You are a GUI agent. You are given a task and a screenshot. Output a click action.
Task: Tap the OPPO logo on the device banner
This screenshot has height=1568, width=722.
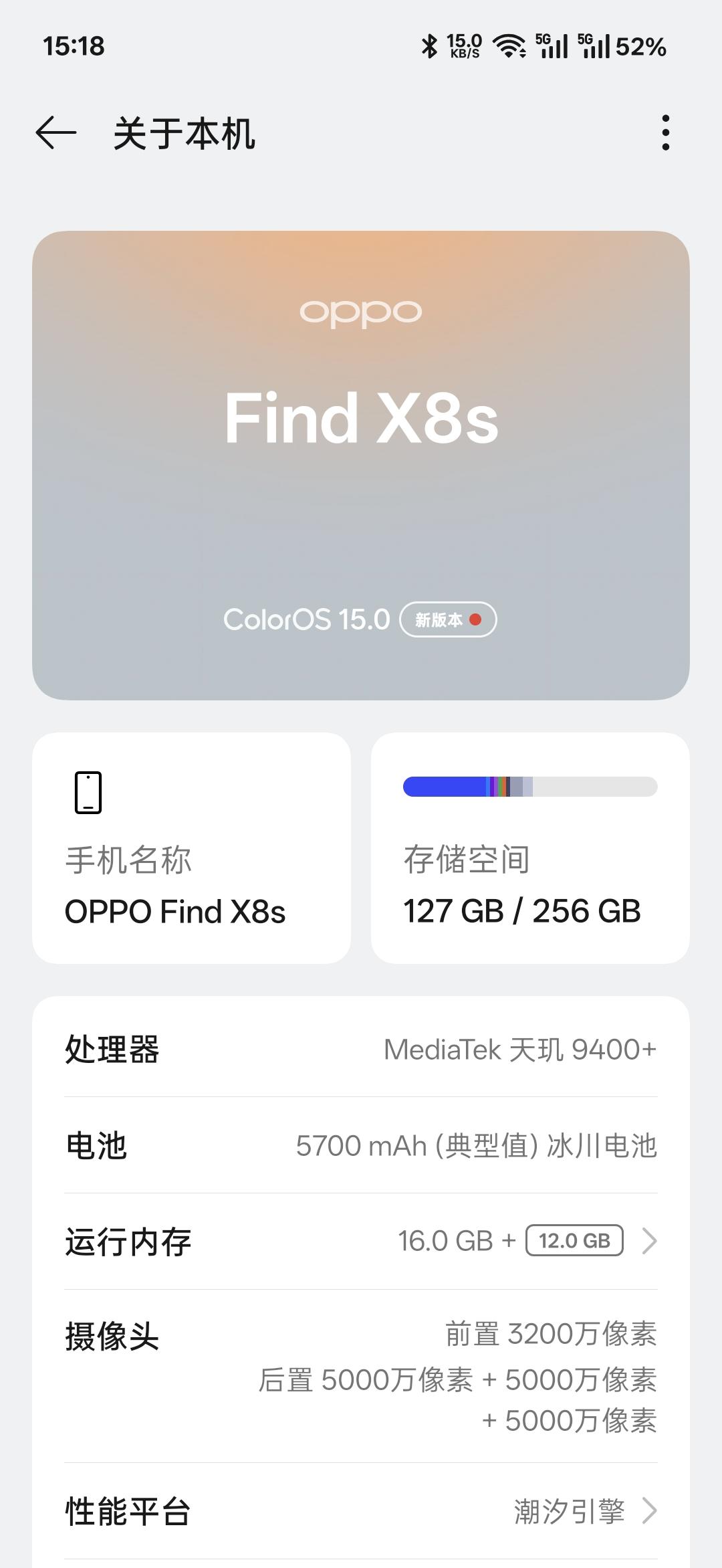[x=360, y=311]
